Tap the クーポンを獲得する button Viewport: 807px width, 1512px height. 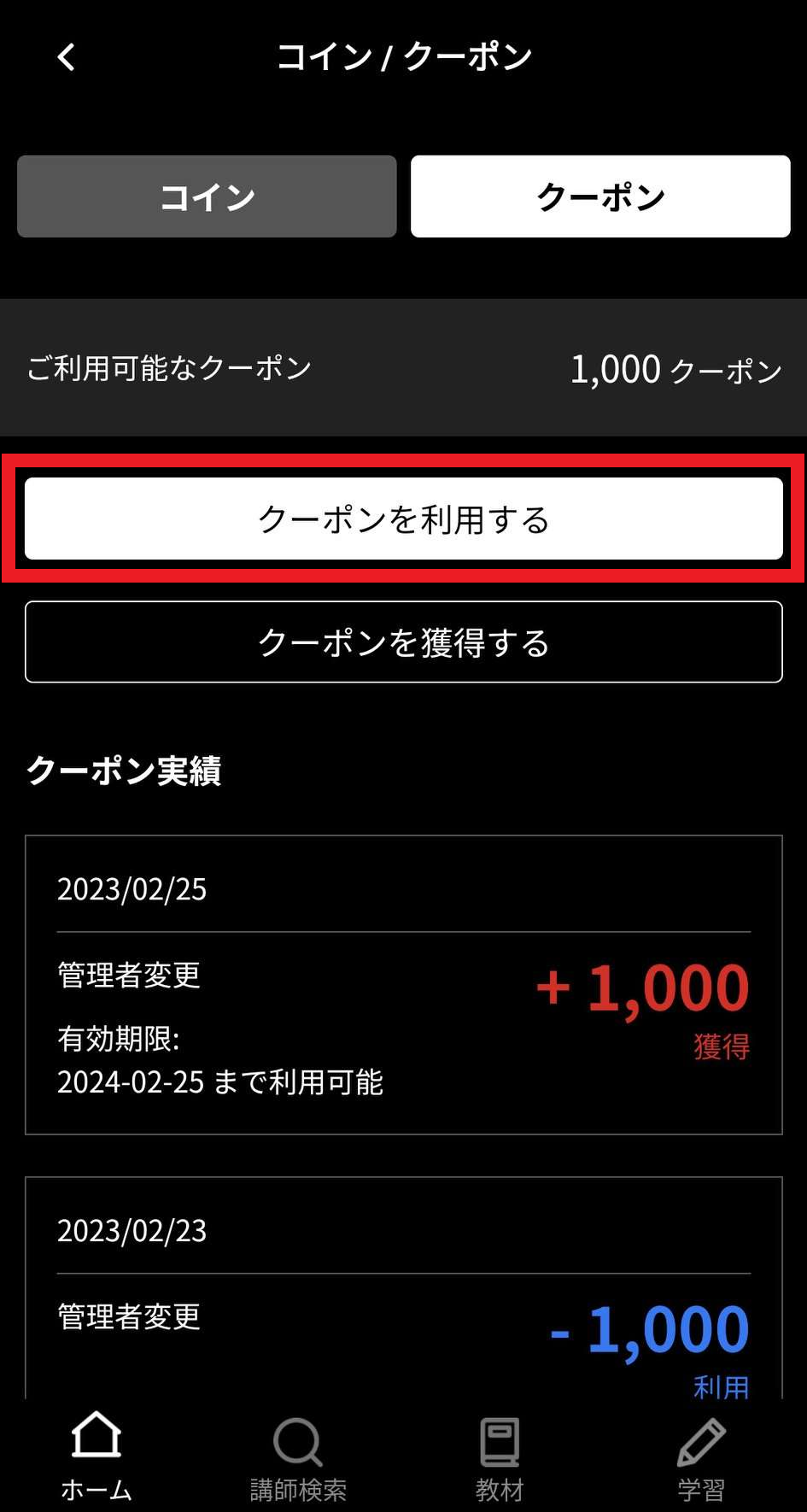[404, 642]
